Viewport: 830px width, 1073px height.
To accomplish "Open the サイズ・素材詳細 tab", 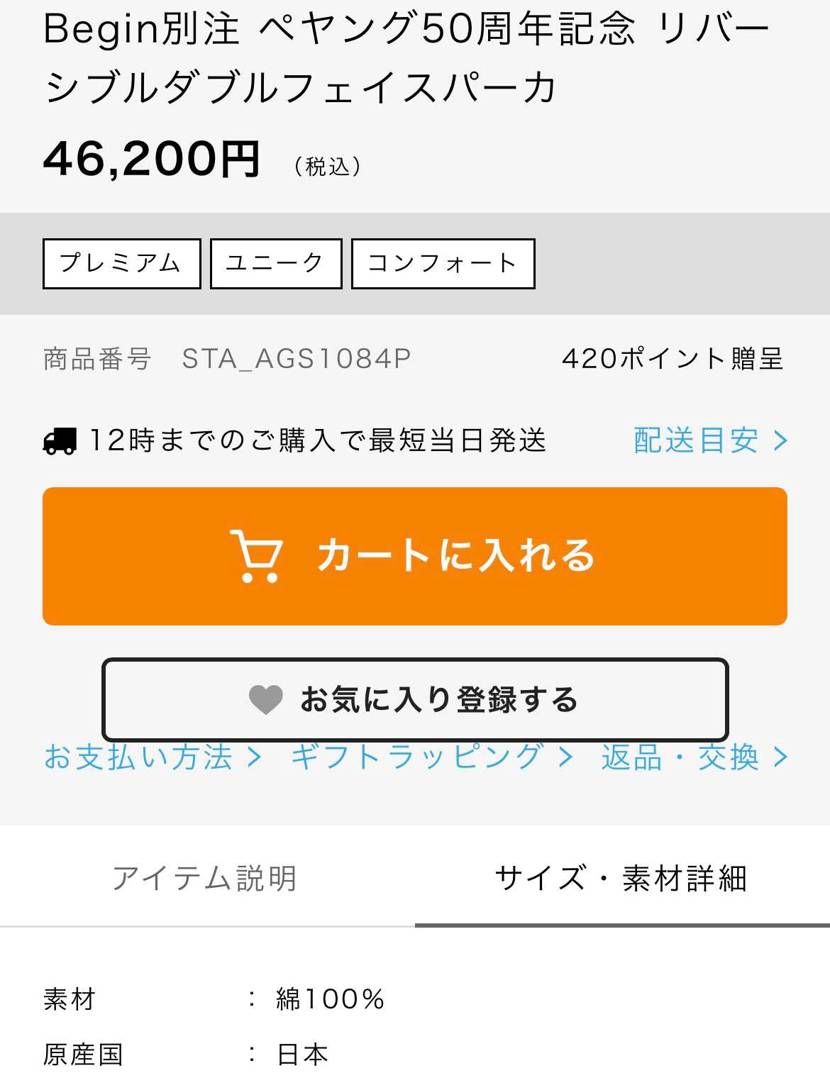I will 624,878.
